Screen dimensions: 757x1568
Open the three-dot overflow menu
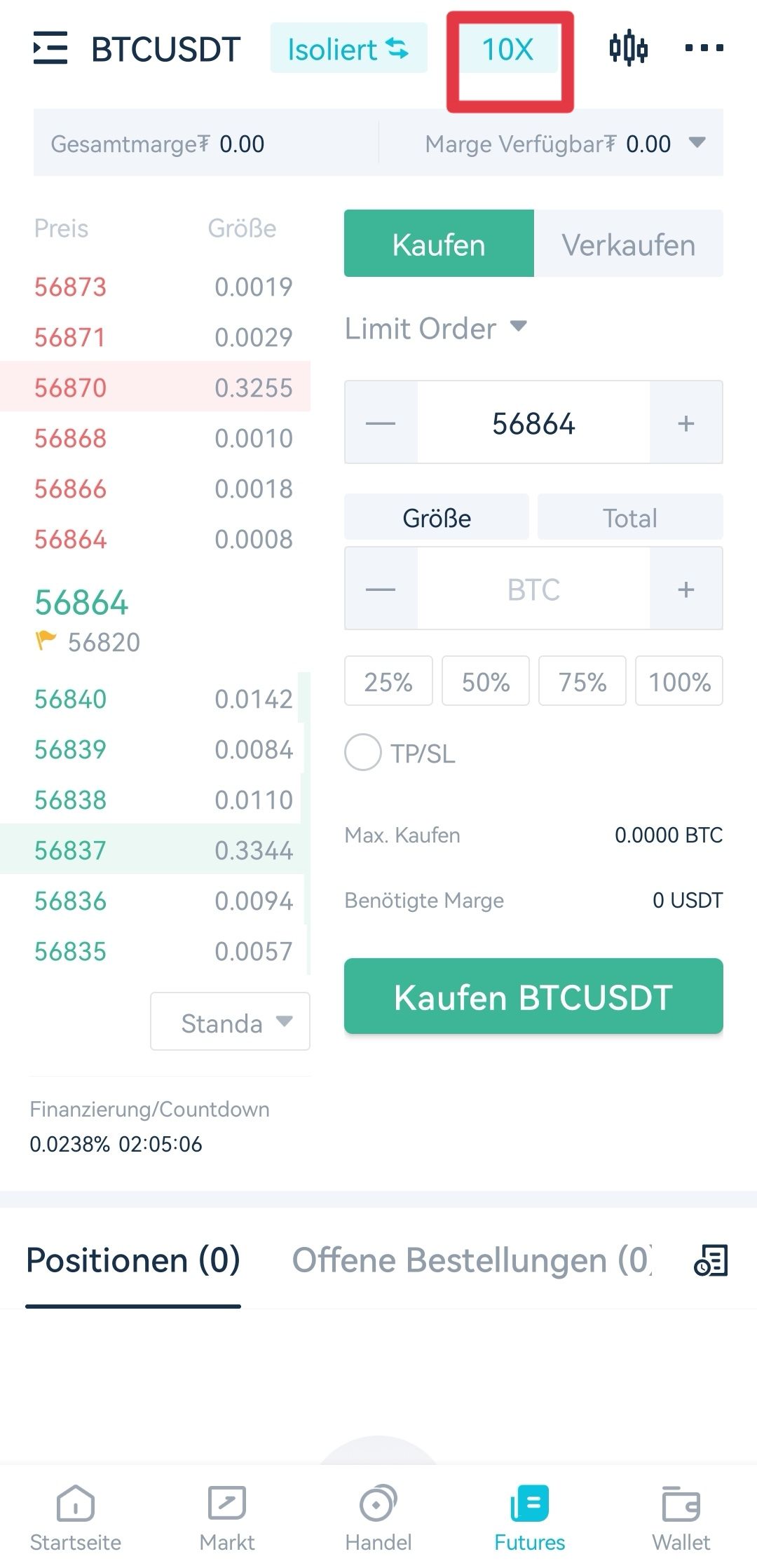pyautogui.click(x=704, y=48)
